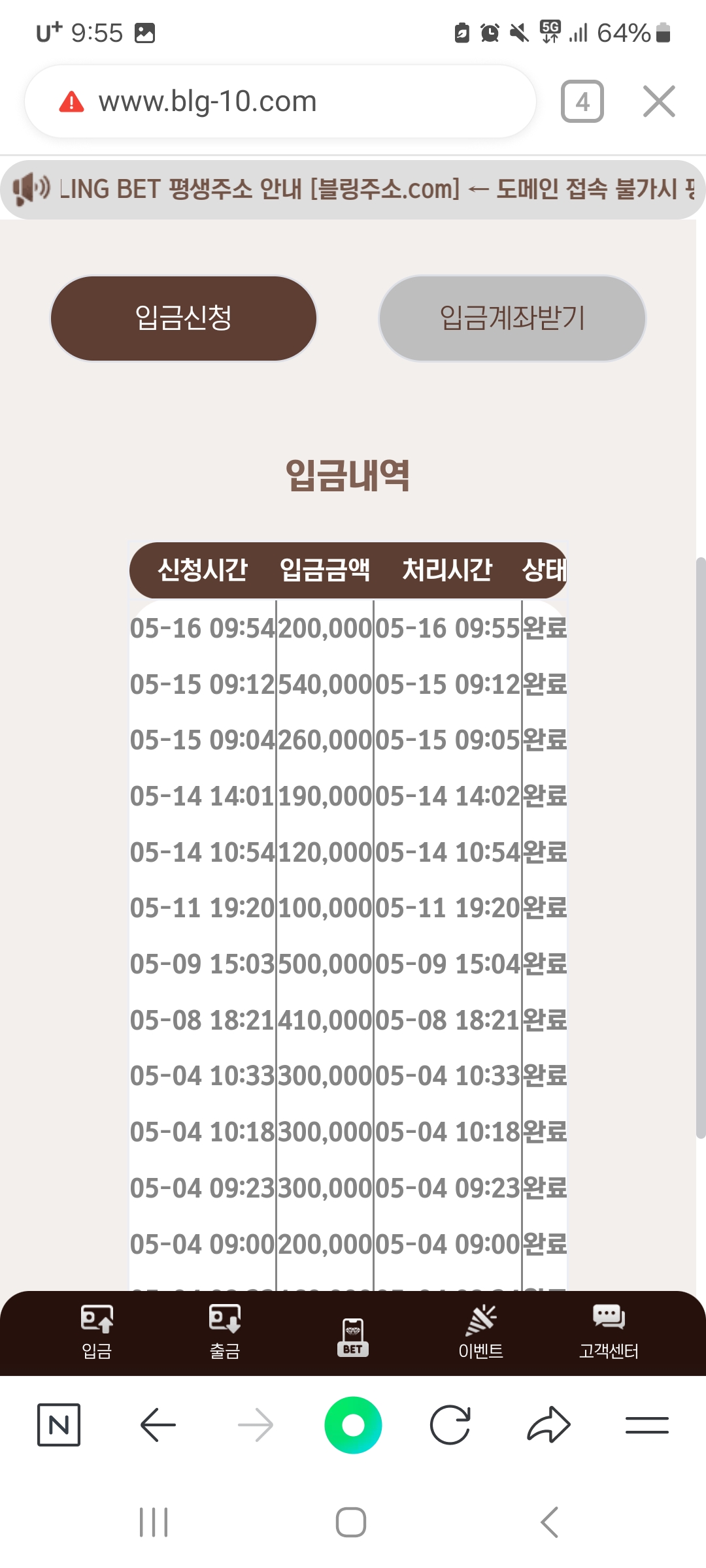This screenshot has width=706, height=1568.
Task: Open the browser's two-line menu
Action: click(647, 1425)
